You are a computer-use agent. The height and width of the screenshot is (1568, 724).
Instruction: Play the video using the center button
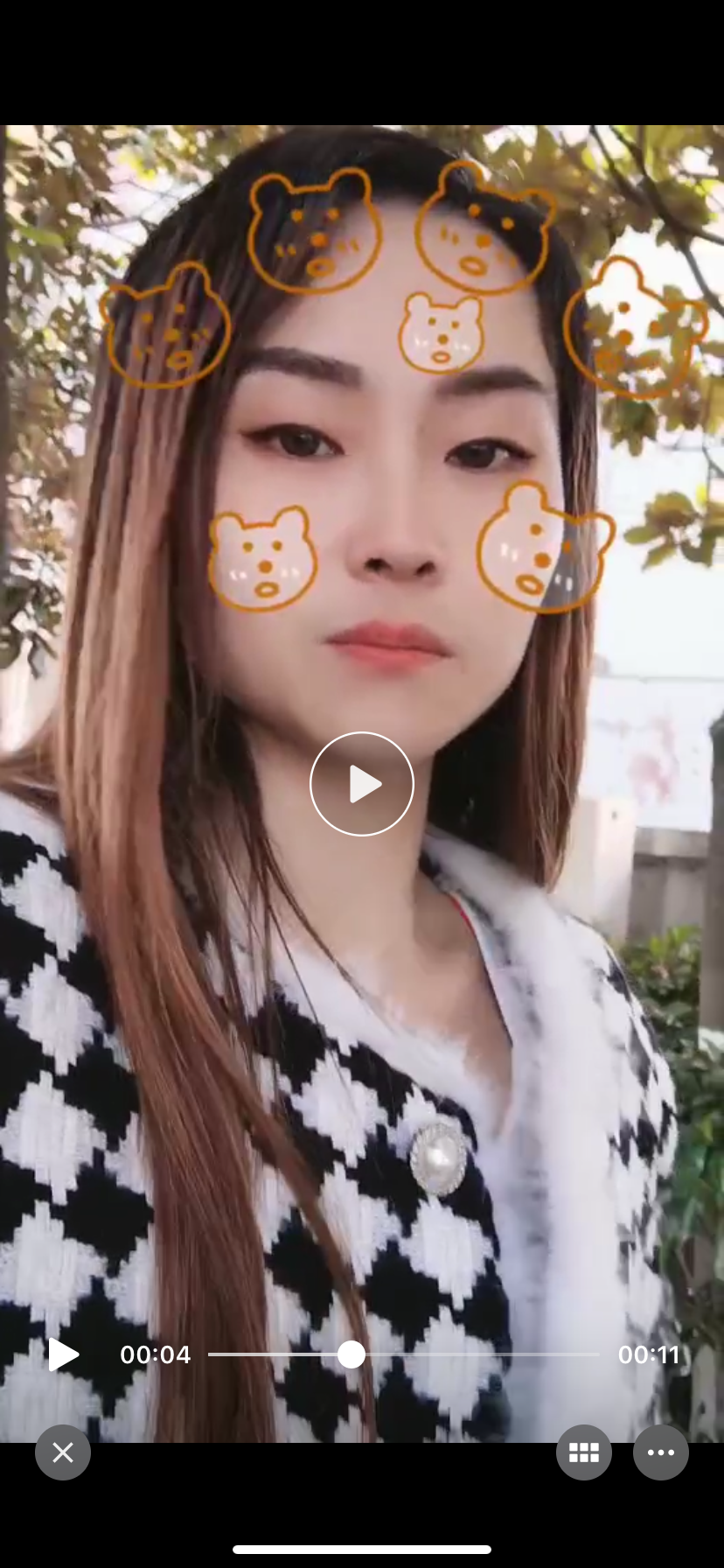click(x=361, y=783)
